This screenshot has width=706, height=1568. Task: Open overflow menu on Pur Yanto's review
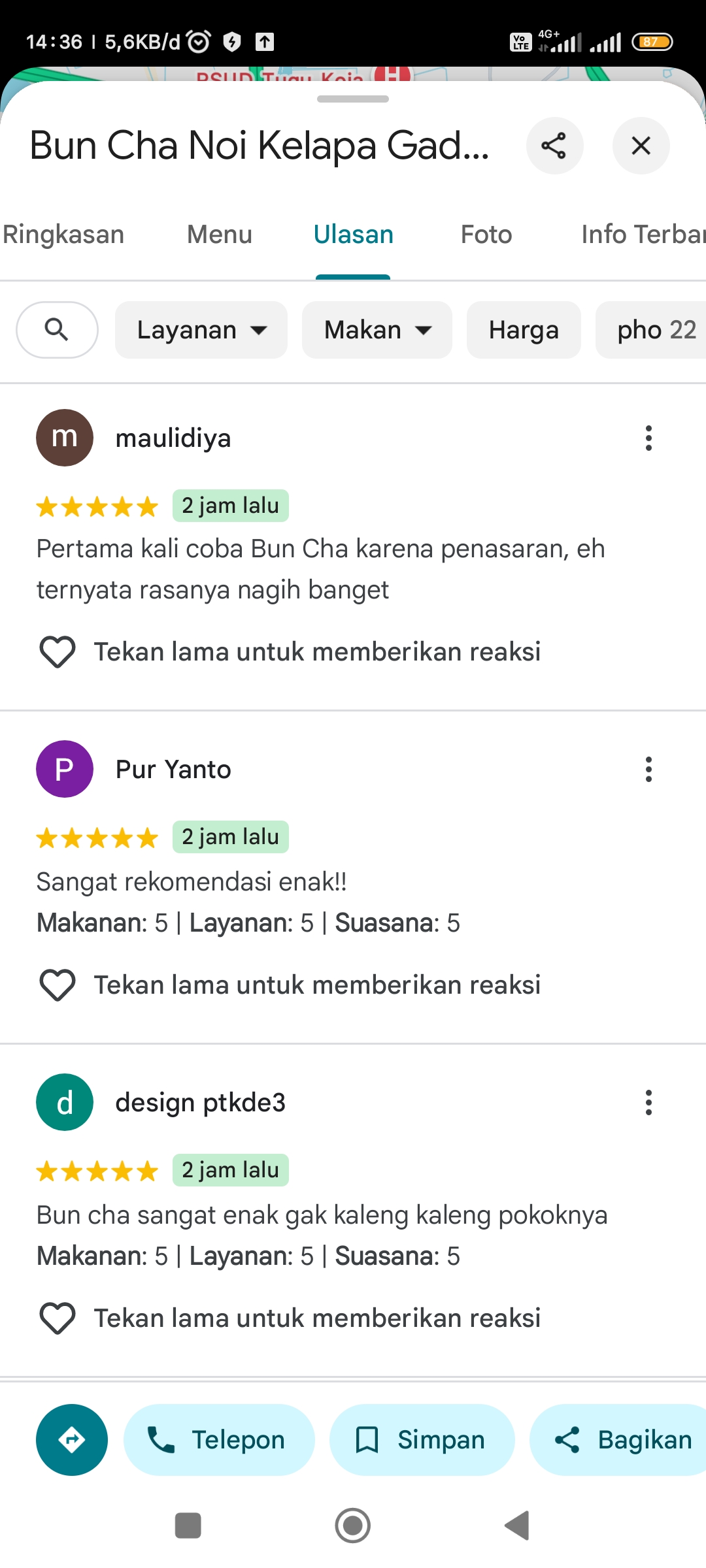(x=648, y=770)
